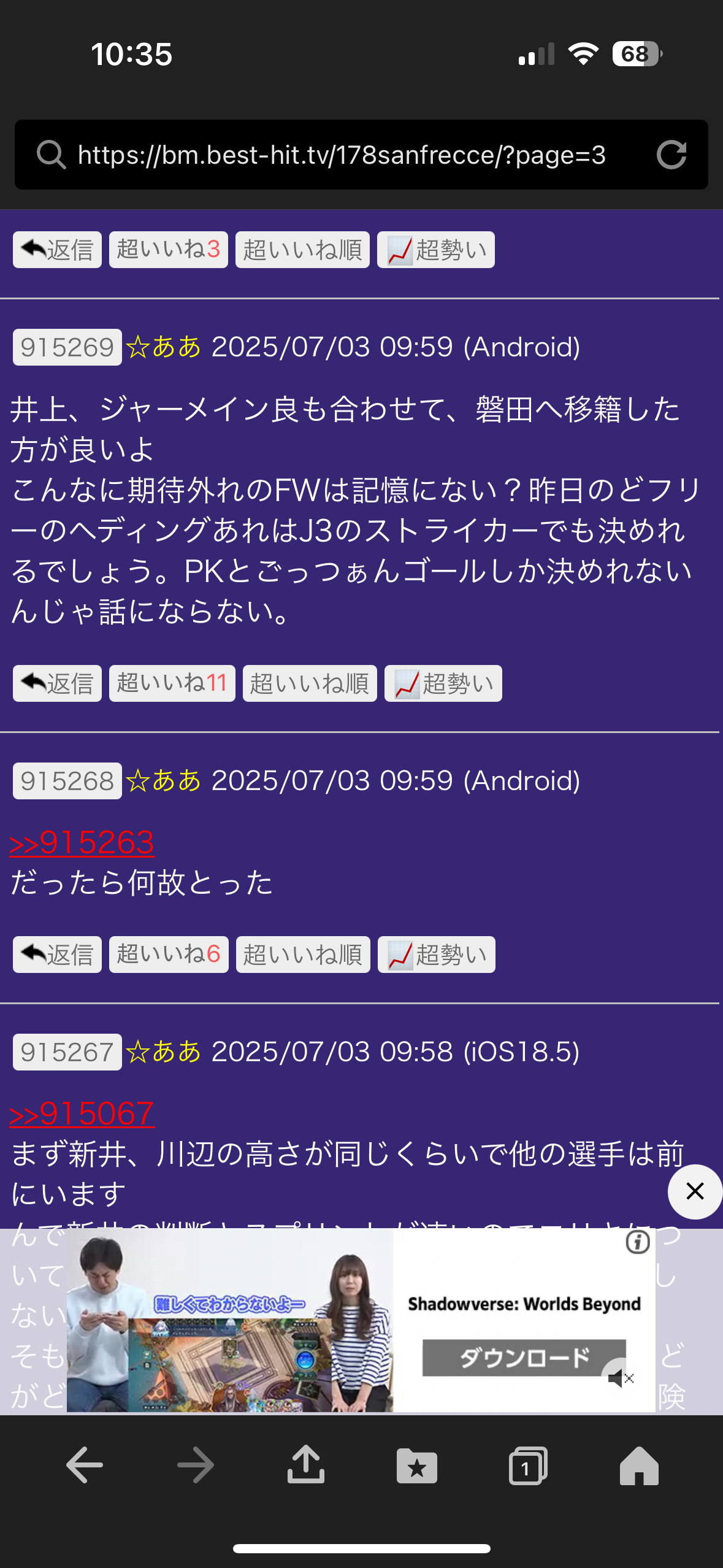Screen dimensions: 723x1568
Task: Tap the 超いいね3 button
Action: [169, 250]
